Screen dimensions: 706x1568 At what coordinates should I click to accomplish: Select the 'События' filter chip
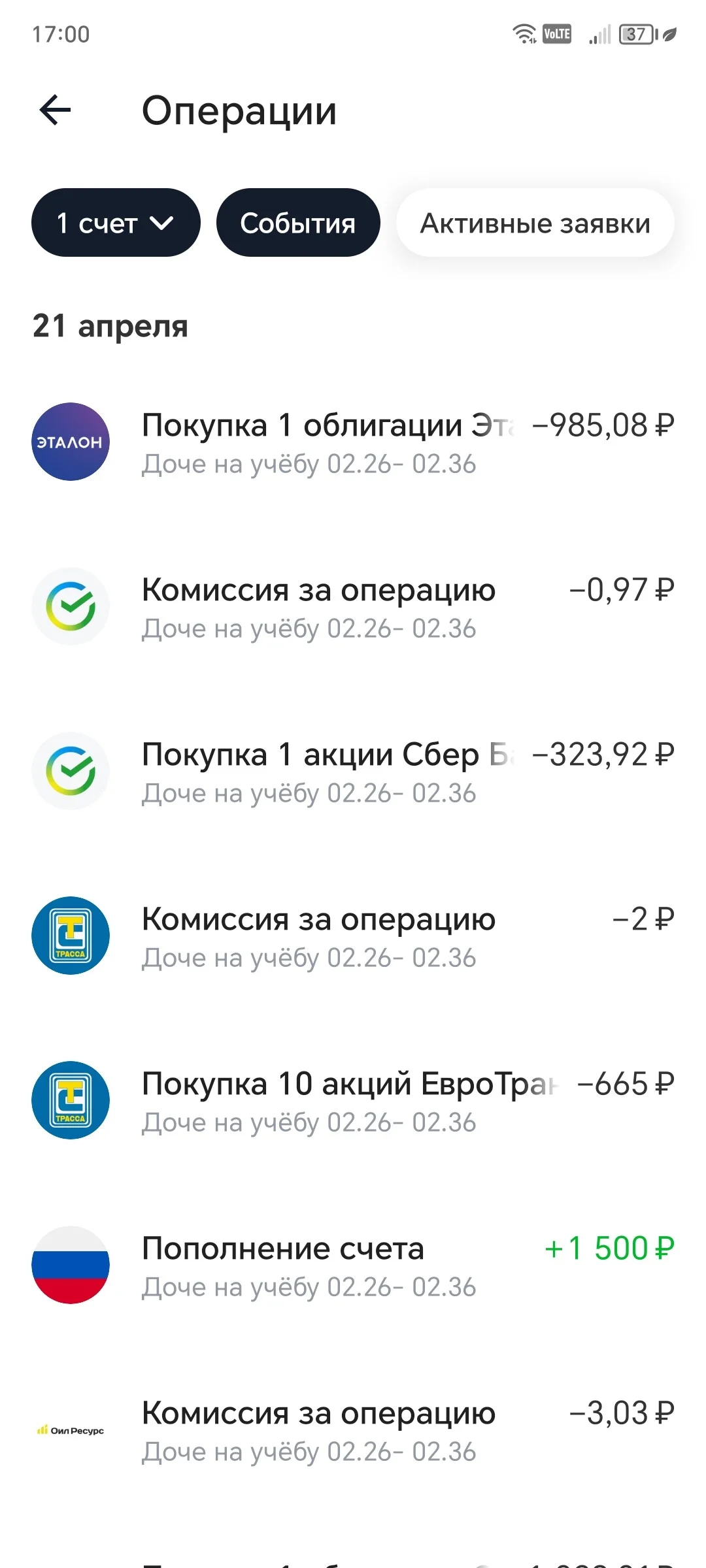pos(298,223)
